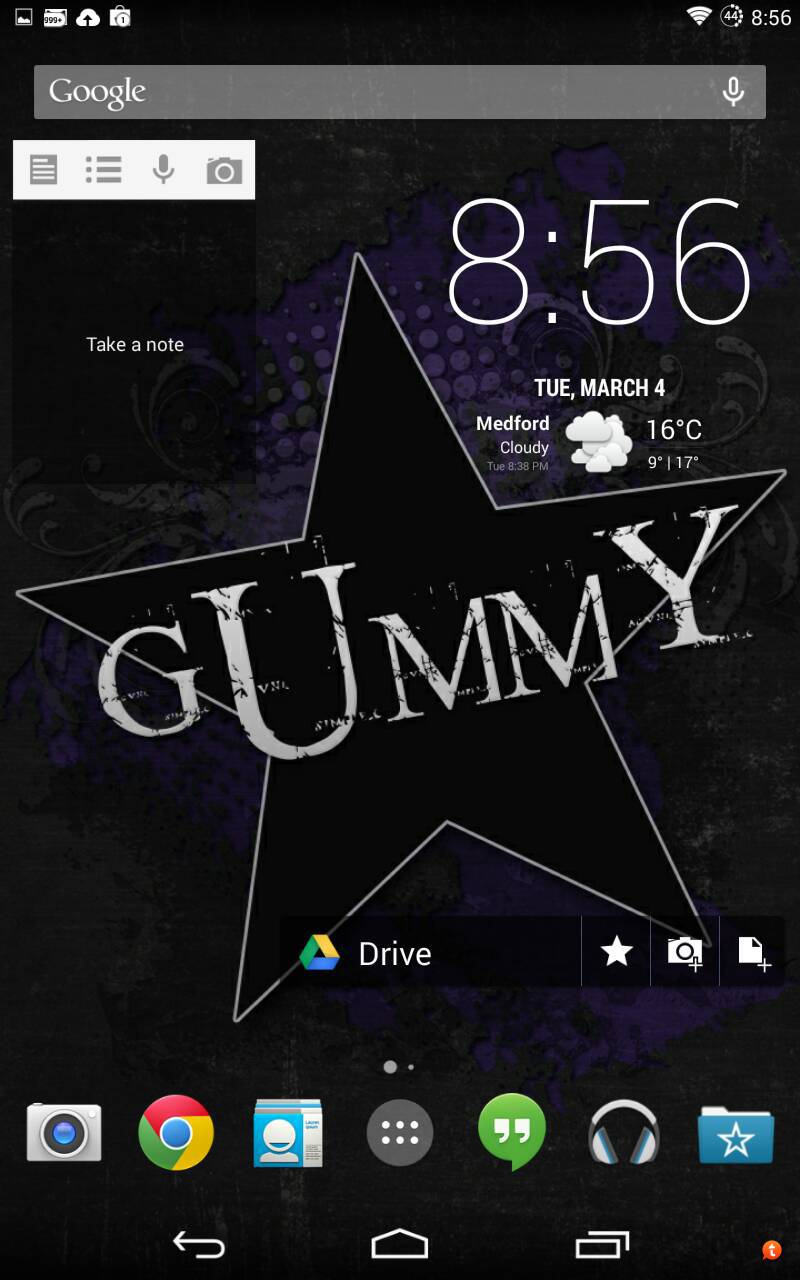Open the Chrome browser
Screen dimensions: 800x1280
click(176, 1133)
